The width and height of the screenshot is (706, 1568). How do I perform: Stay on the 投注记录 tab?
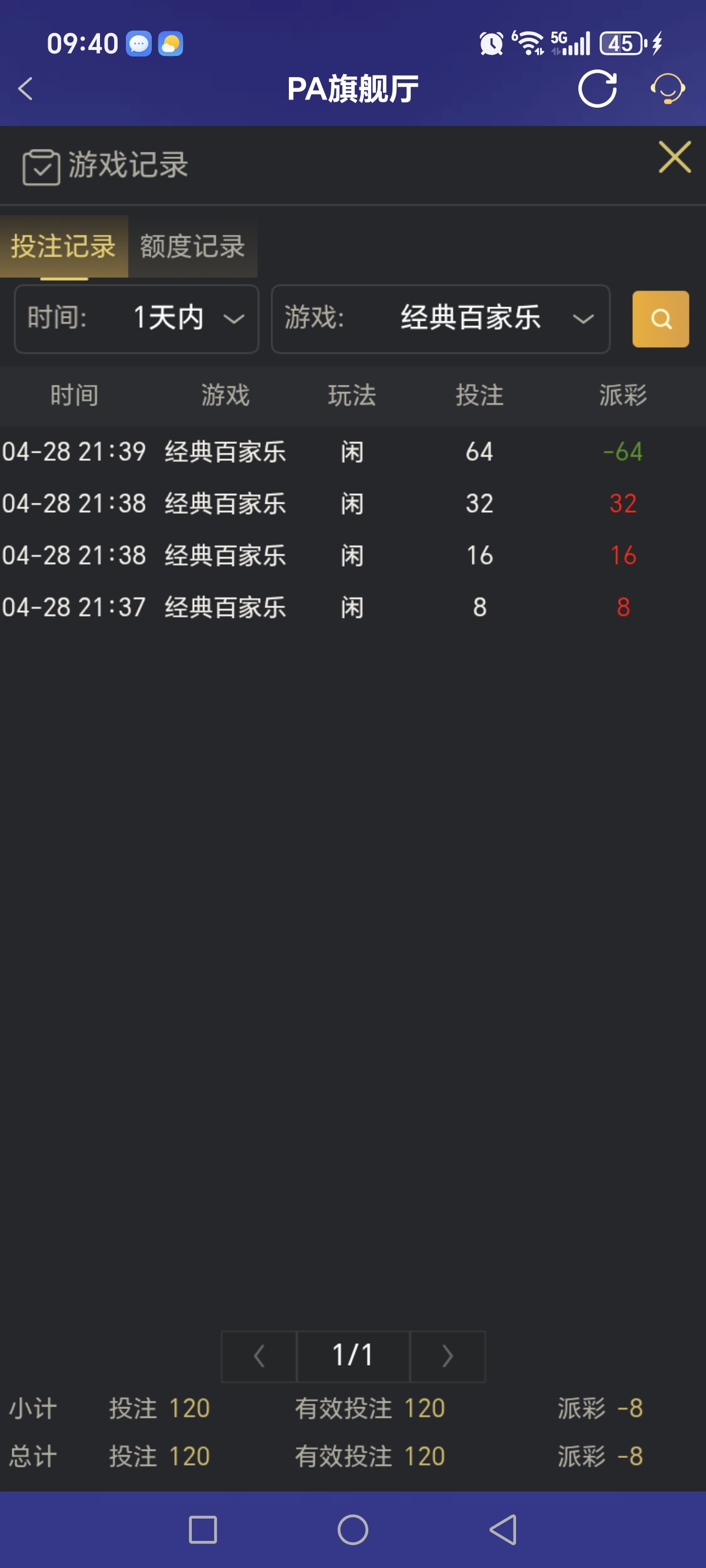tap(64, 247)
